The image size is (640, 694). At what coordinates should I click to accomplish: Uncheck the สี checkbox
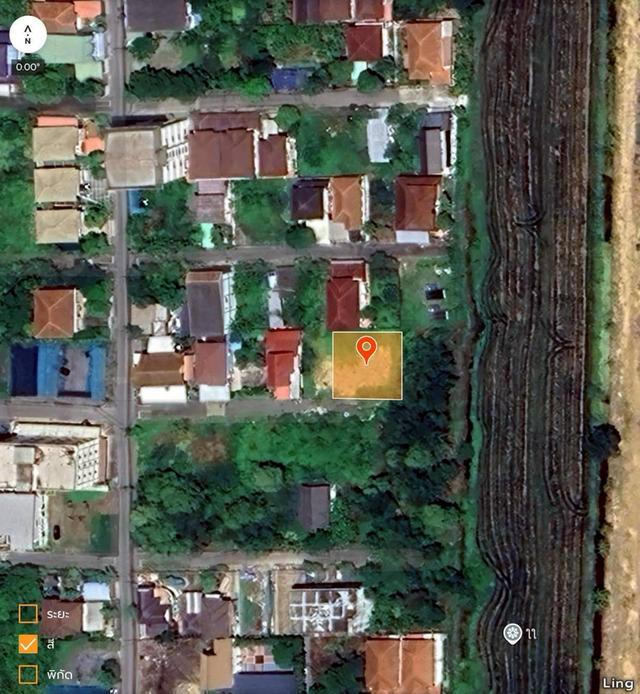tap(28, 644)
